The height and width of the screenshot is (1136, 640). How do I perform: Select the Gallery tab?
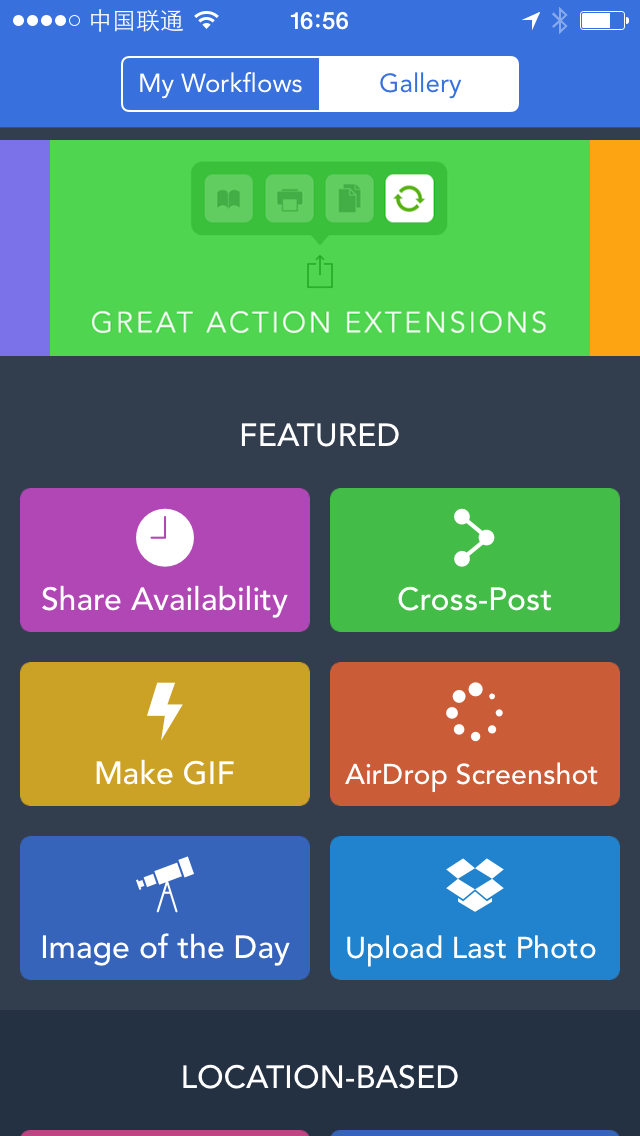[419, 84]
